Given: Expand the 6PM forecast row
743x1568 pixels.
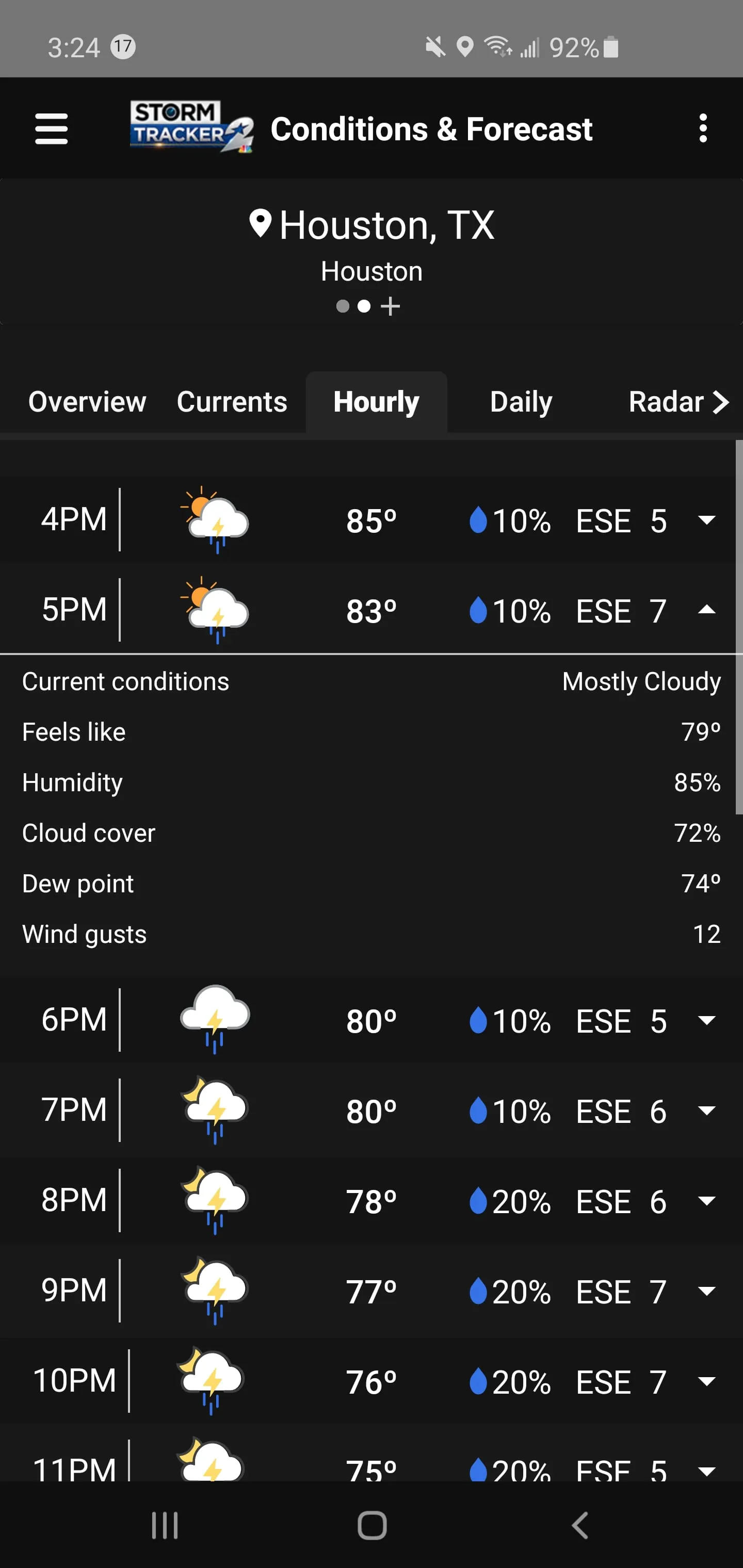Looking at the screenshot, I should pyautogui.click(x=706, y=1020).
